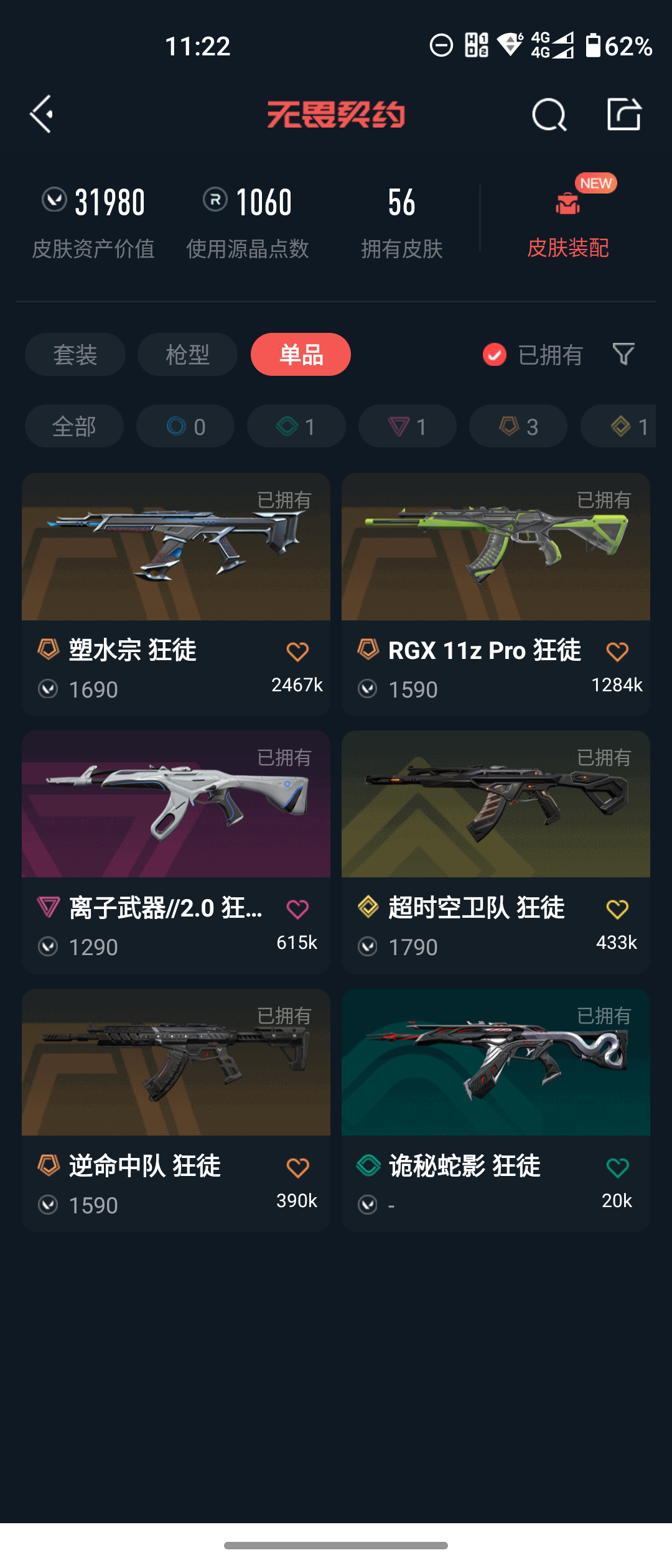The width and height of the screenshot is (672, 1568).
Task: Filter by the orange tier chip showing 3
Action: [x=518, y=426]
